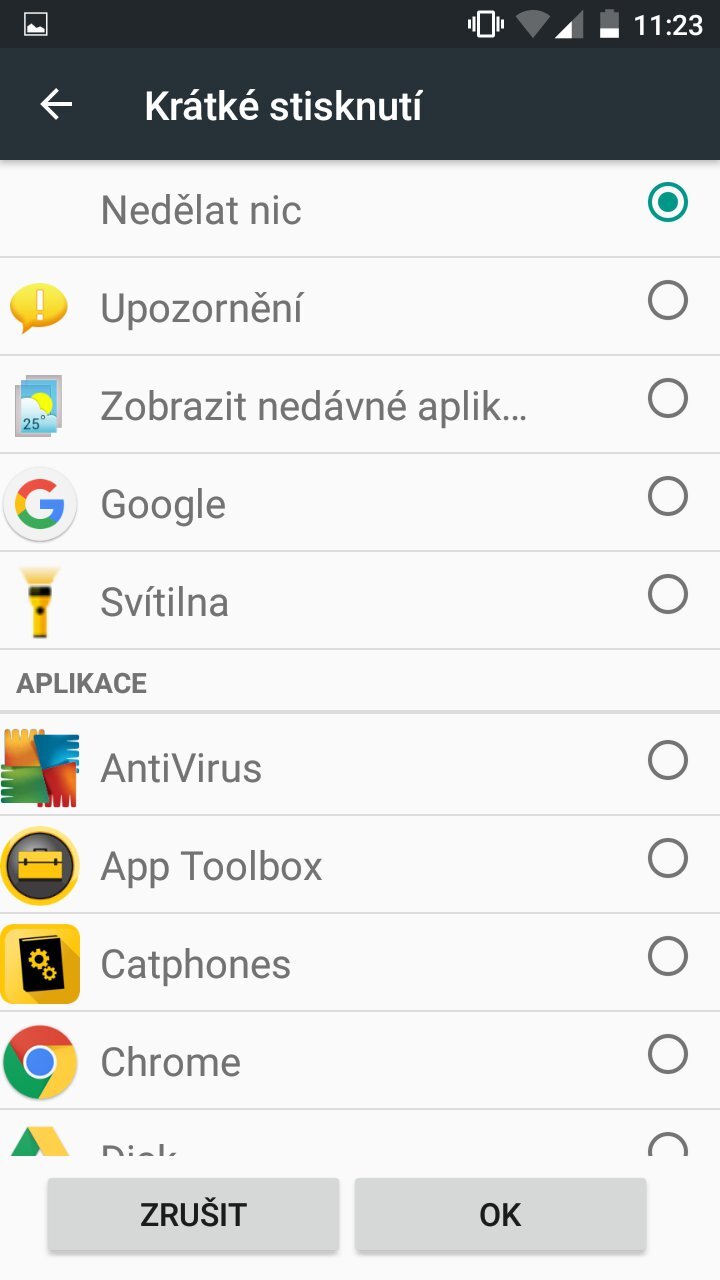The image size is (720, 1280).
Task: Click the Upozornění notification bubble icon
Action: pyautogui.click(x=40, y=306)
